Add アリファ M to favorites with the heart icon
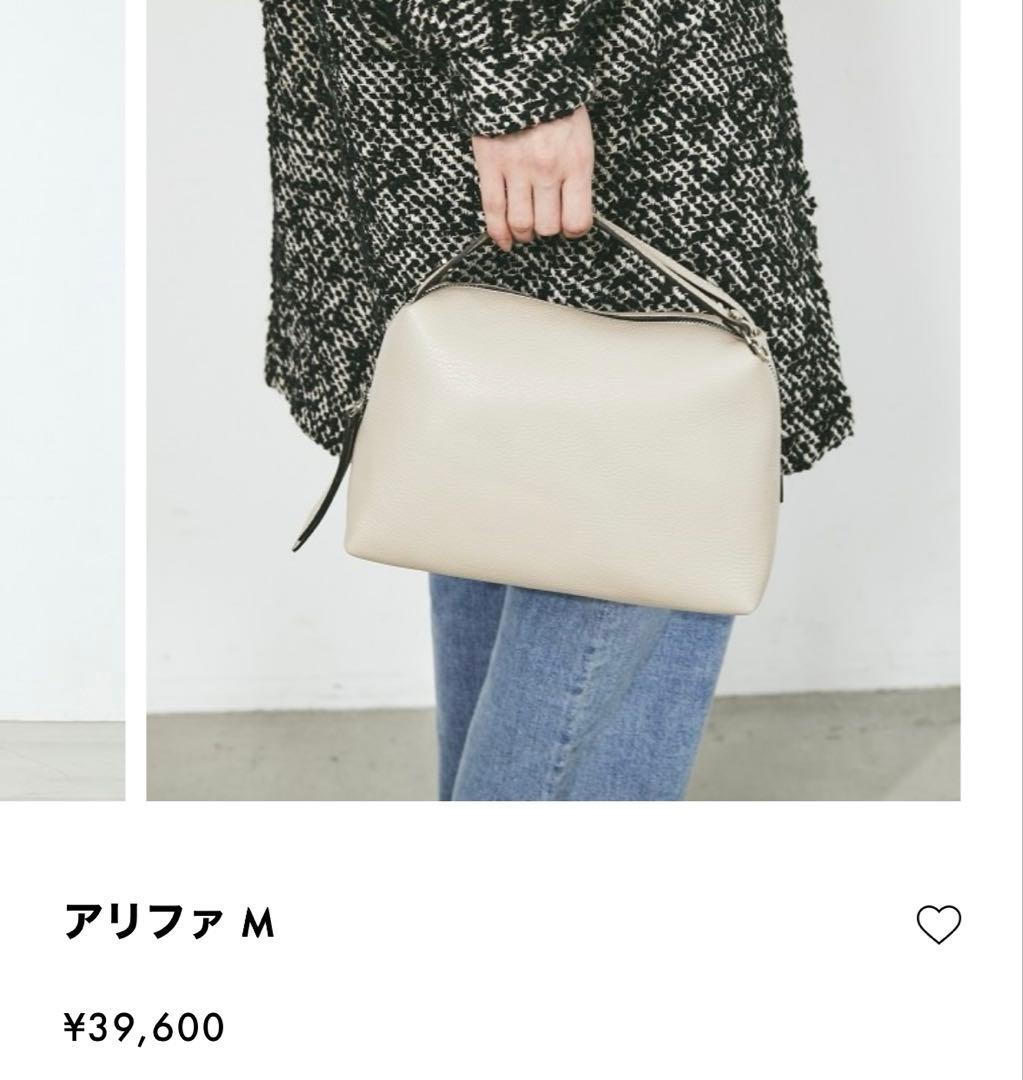 pos(938,925)
